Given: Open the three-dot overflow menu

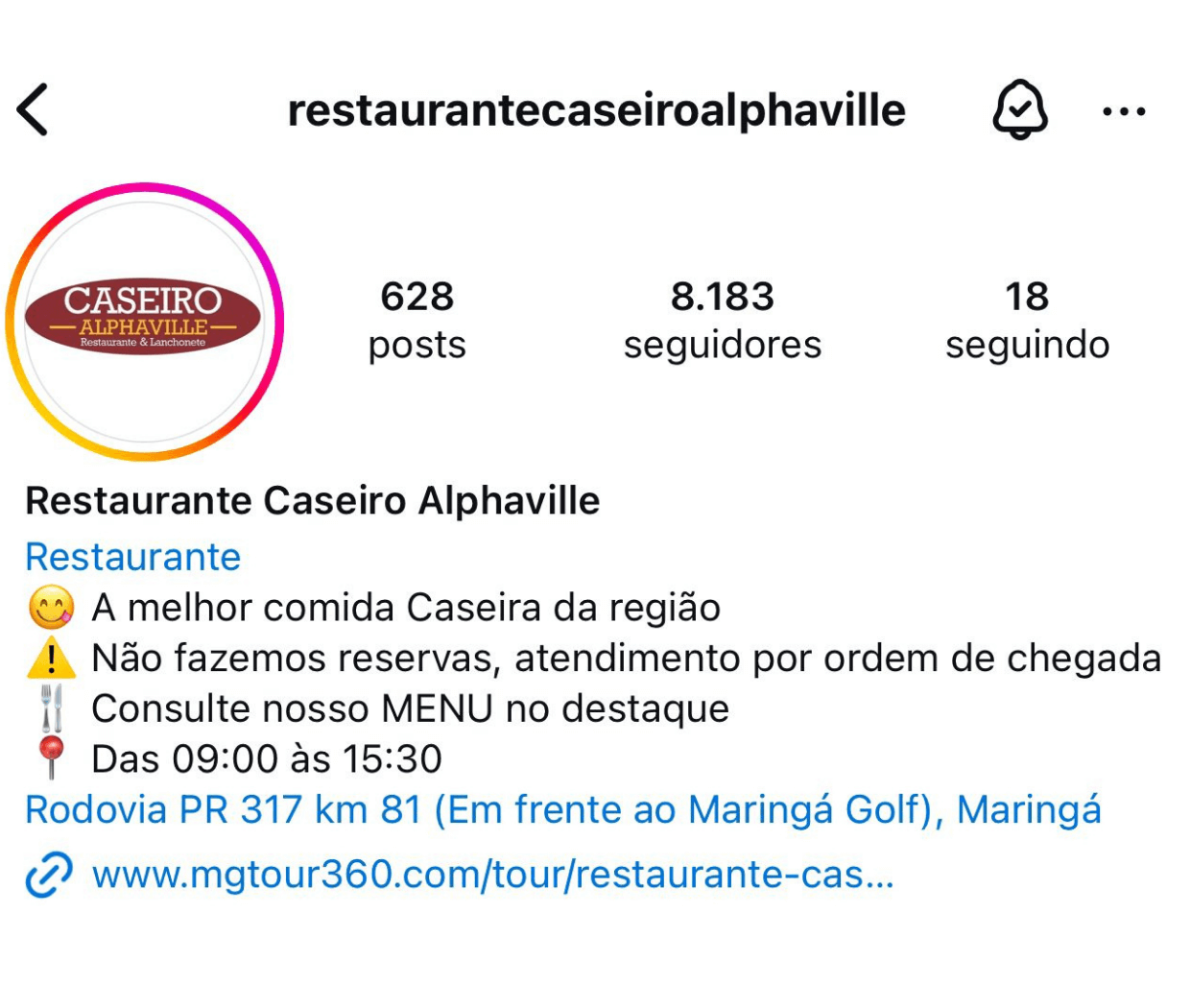Looking at the screenshot, I should point(1124,111).
